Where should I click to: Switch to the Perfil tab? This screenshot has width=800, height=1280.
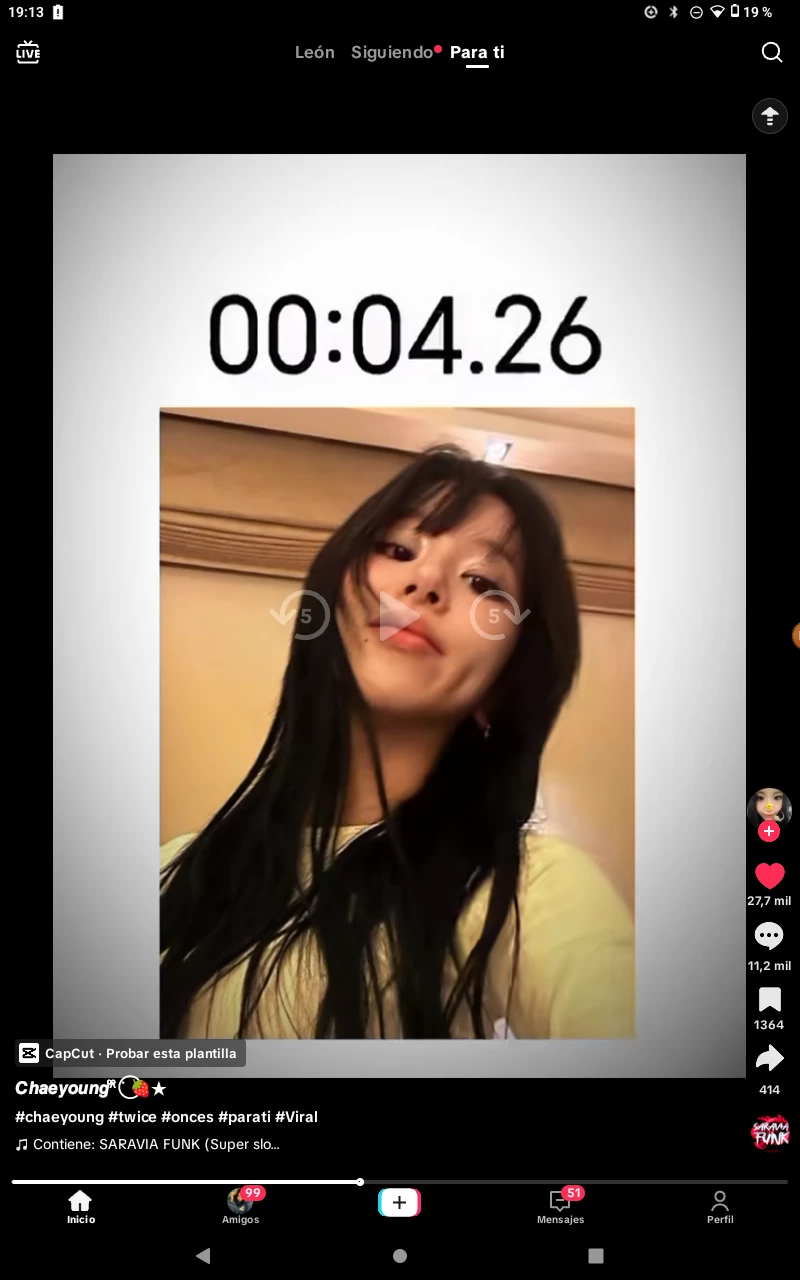pyautogui.click(x=720, y=1205)
